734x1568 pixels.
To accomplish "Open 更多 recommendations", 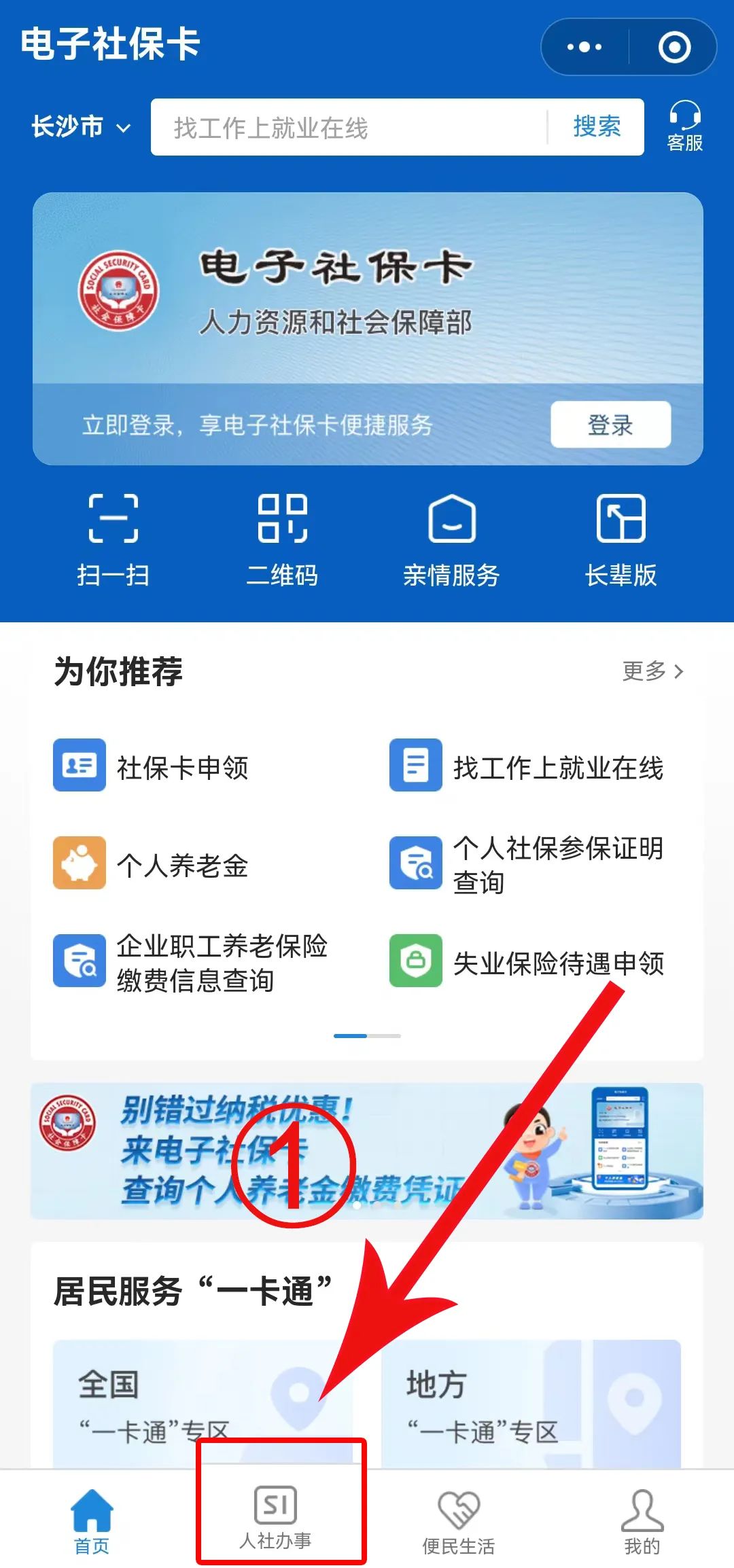I will click(653, 671).
